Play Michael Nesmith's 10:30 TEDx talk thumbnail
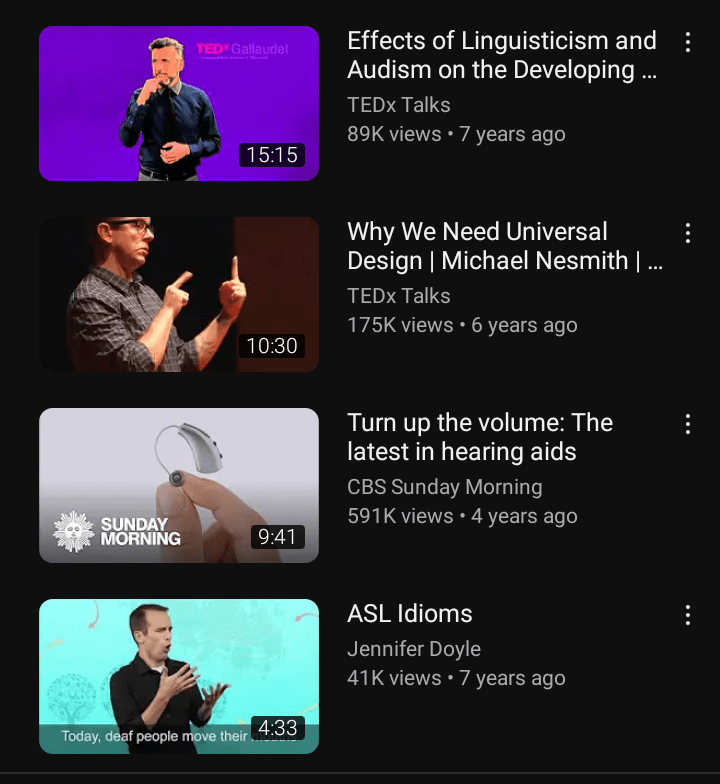 [179, 295]
